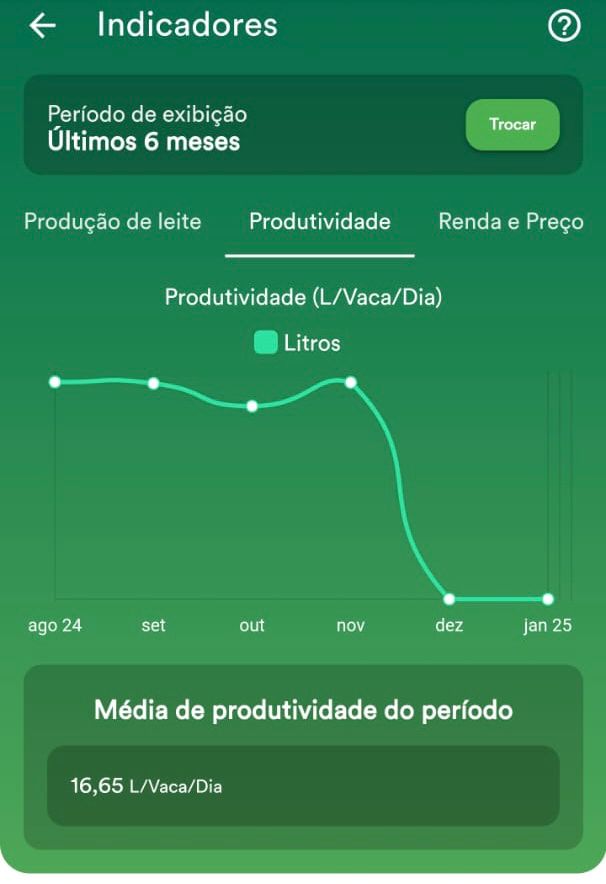Go back using the arrow icon
The image size is (606, 884).
(42, 26)
